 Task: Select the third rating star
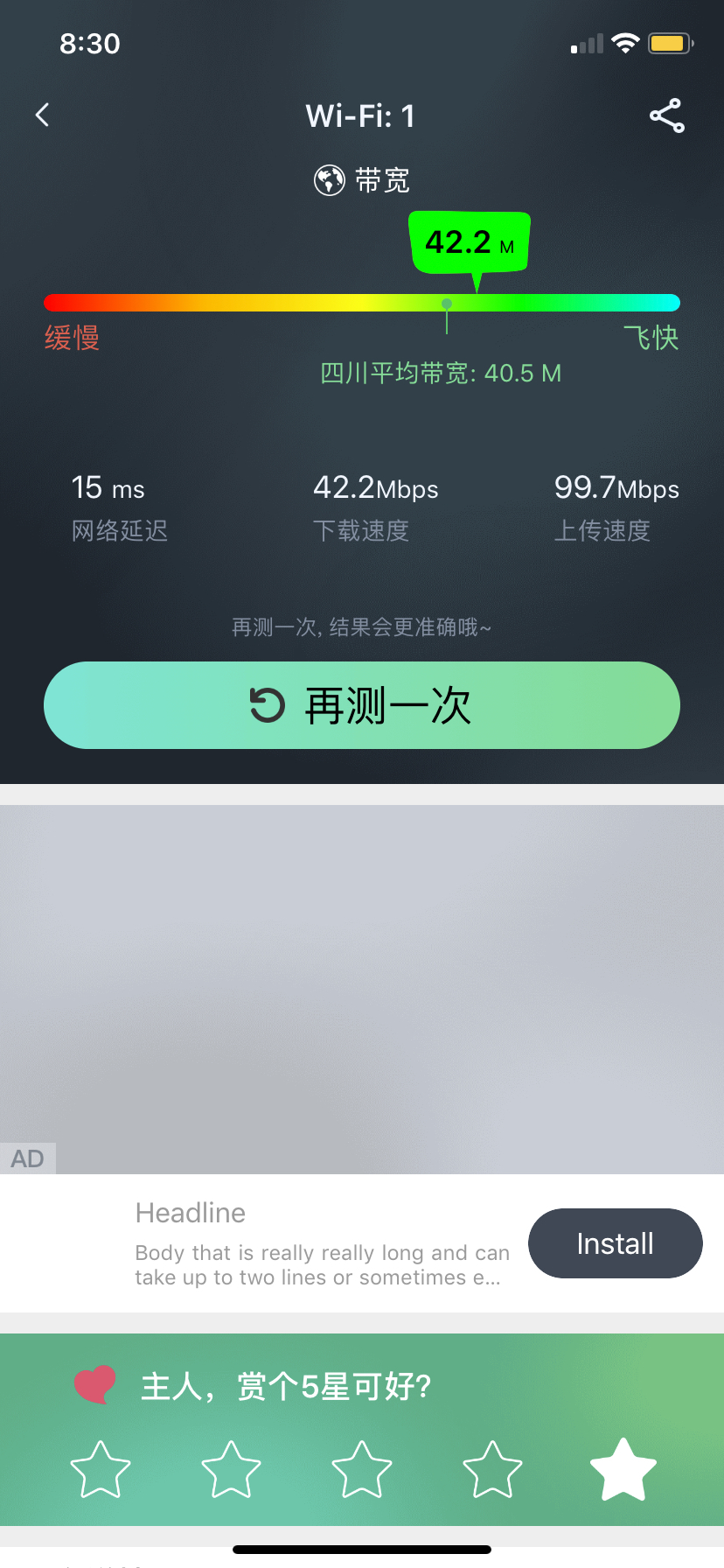(362, 1469)
